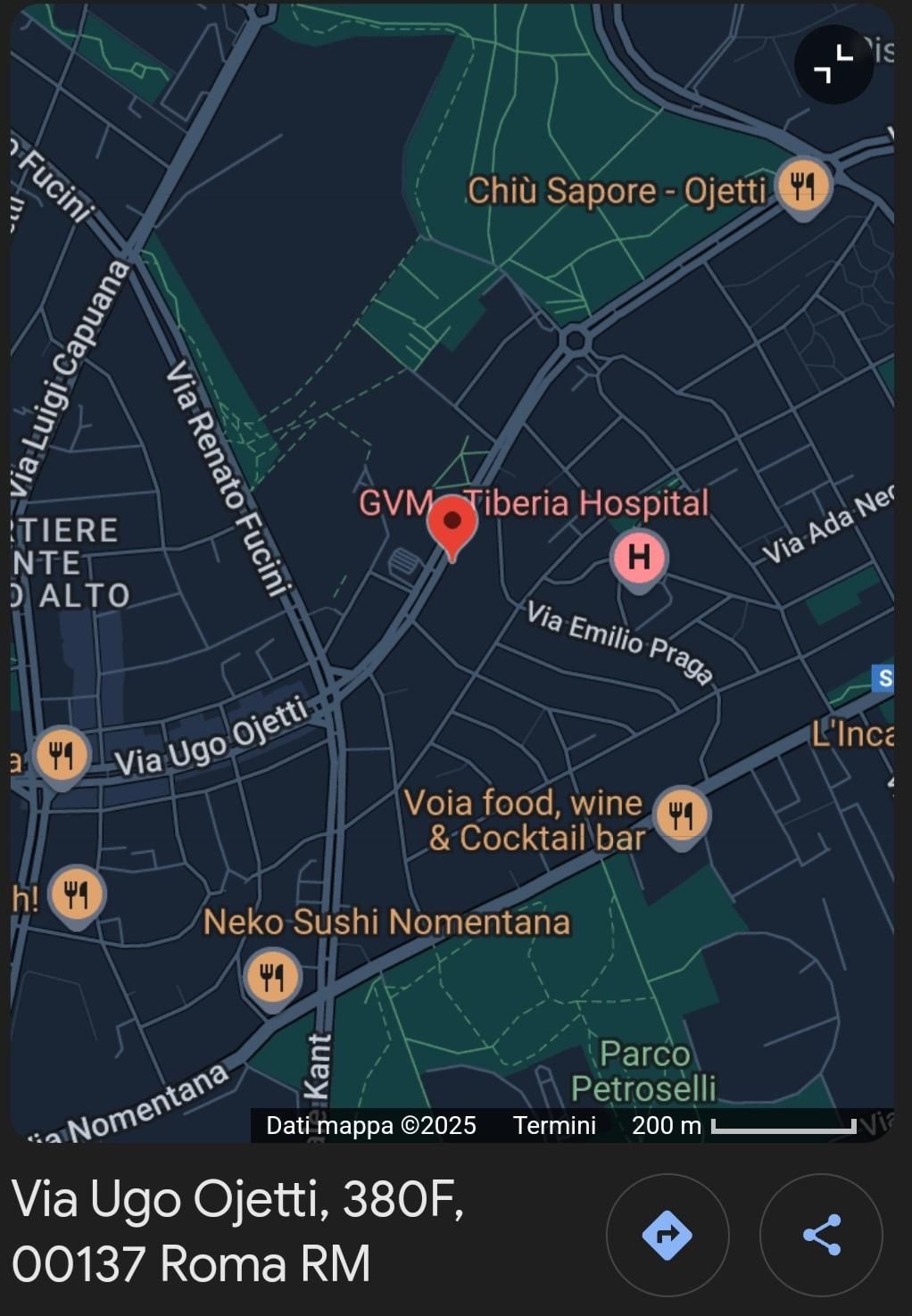The width and height of the screenshot is (912, 1316).
Task: Collapse the fullscreen map view
Action: (x=833, y=64)
